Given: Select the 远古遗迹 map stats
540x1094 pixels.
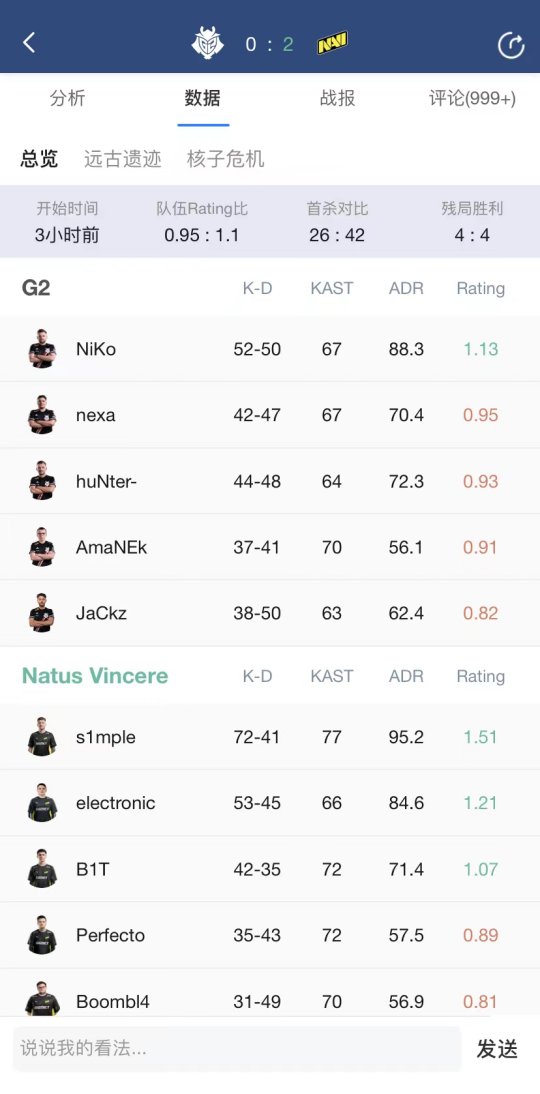Looking at the screenshot, I should click(x=123, y=158).
